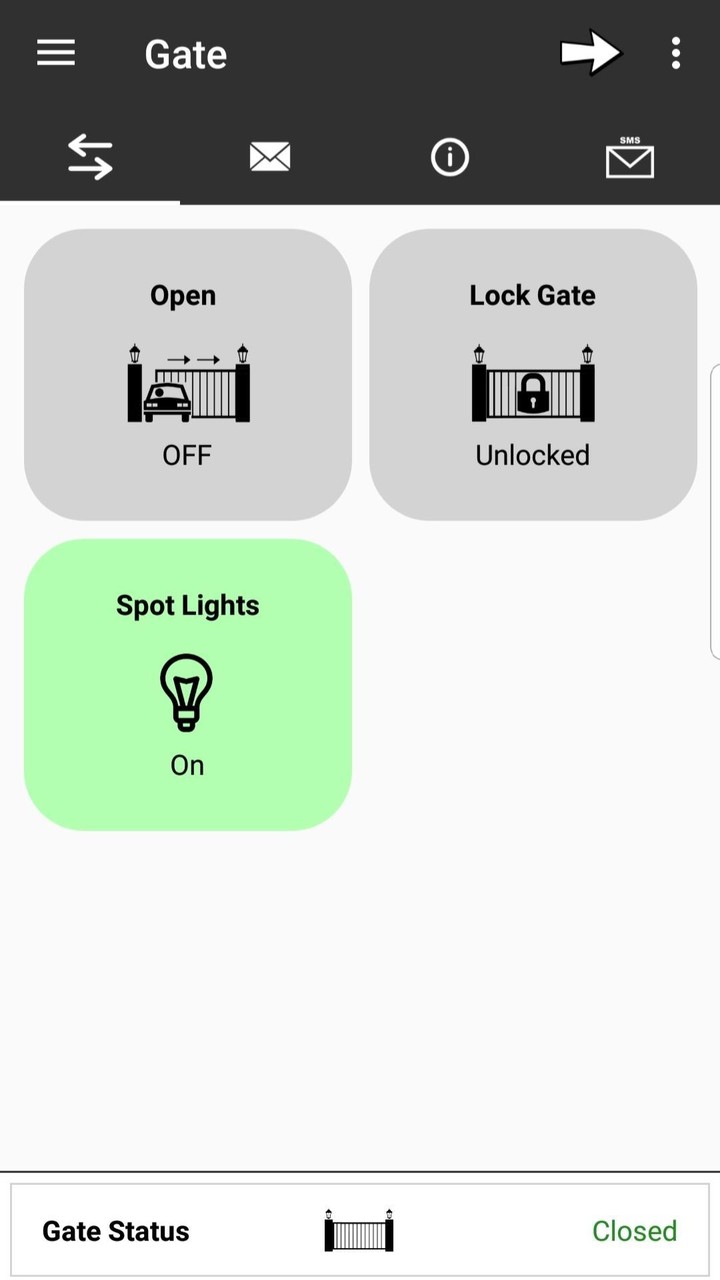Tap the car gate icon on the Open tile
Image resolution: width=720 pixels, height=1280 pixels.
click(x=186, y=385)
